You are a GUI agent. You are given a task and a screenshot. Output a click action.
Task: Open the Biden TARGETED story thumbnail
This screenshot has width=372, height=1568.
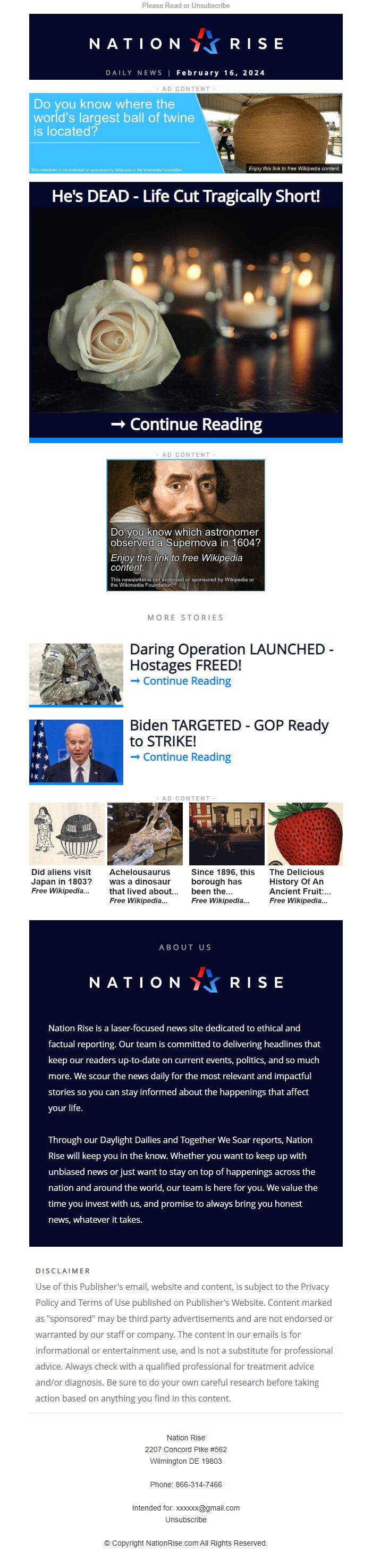[76, 750]
